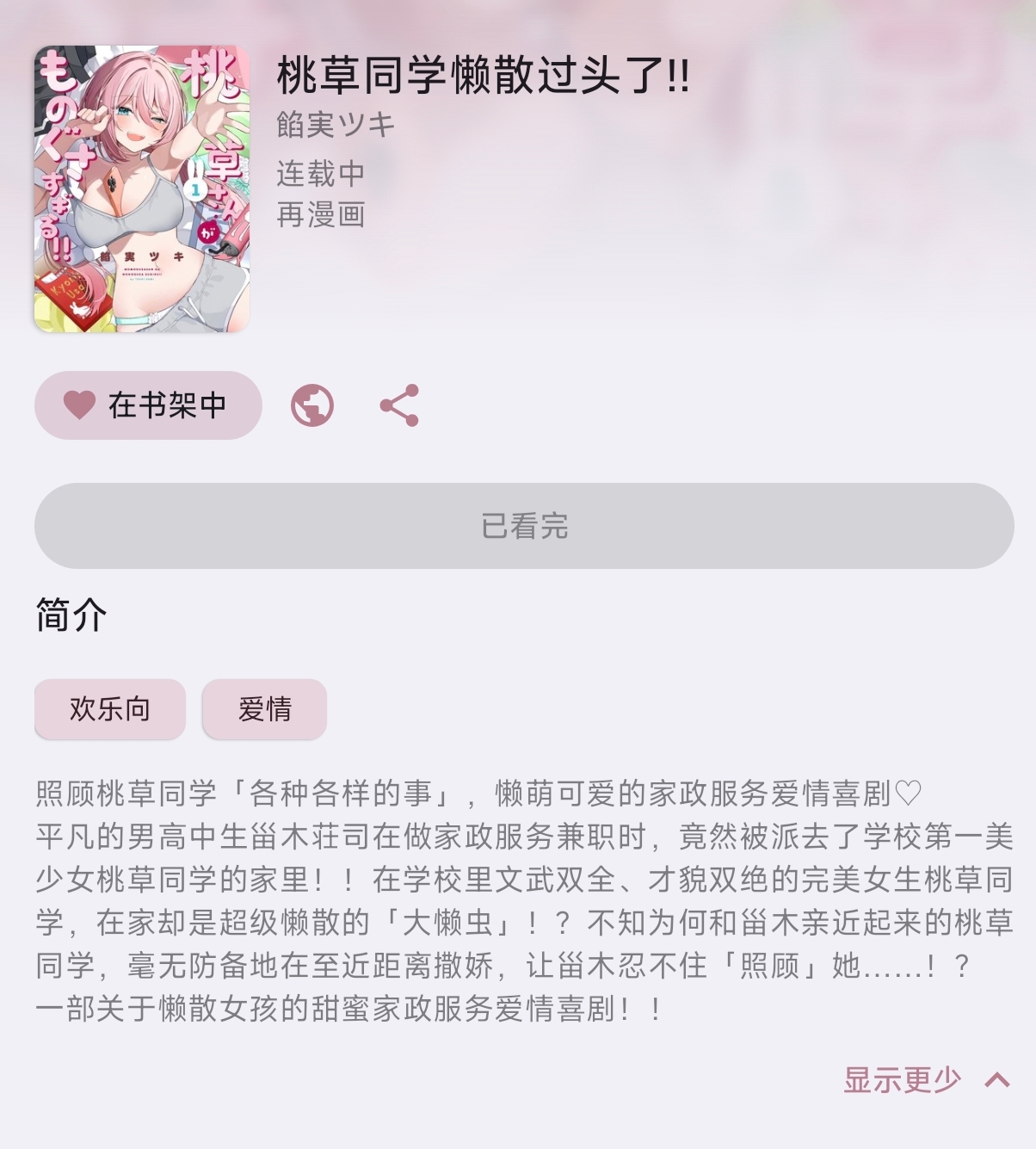1036x1149 pixels.
Task: Select the 欢乐向 genre chip
Action: click(110, 709)
